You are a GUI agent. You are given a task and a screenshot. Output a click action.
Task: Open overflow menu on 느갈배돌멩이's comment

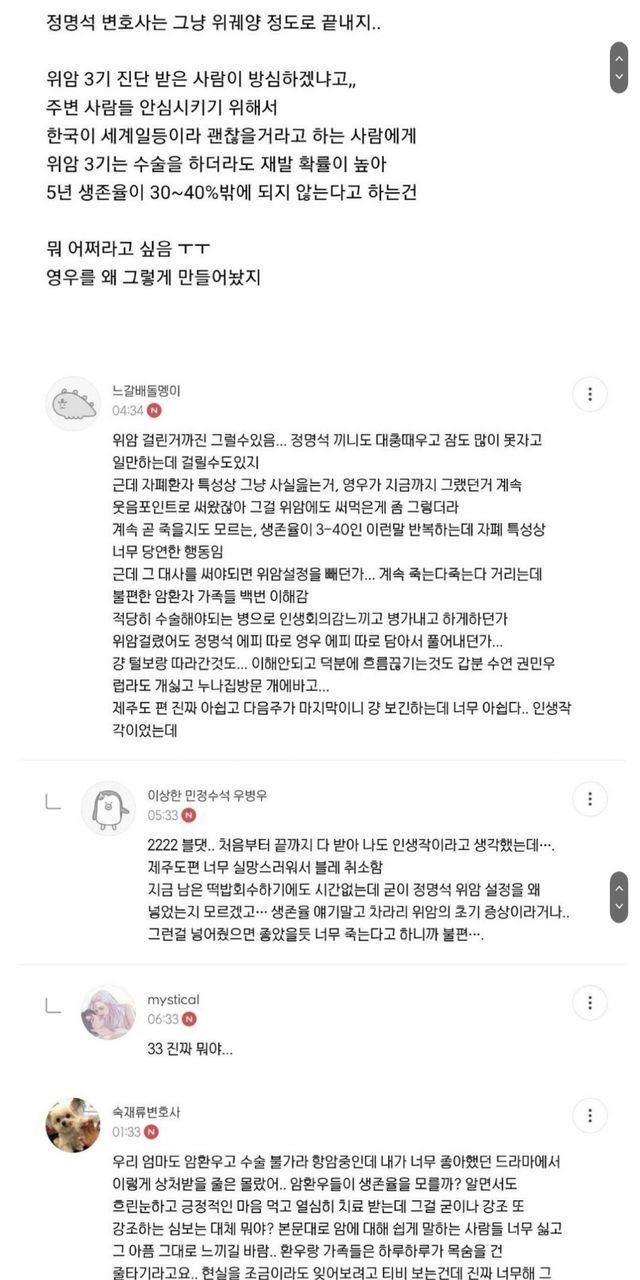tap(590, 394)
